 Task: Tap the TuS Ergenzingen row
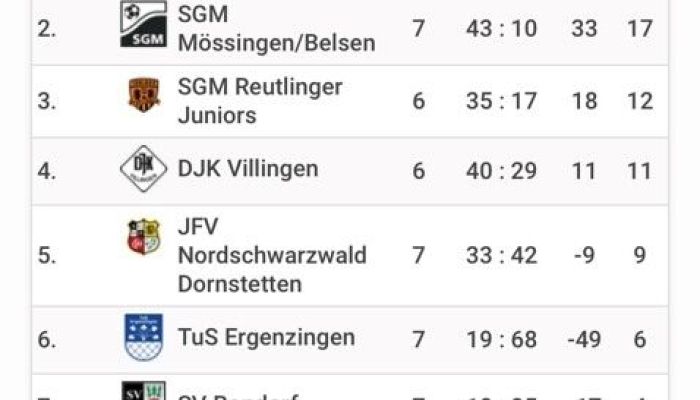point(350,340)
